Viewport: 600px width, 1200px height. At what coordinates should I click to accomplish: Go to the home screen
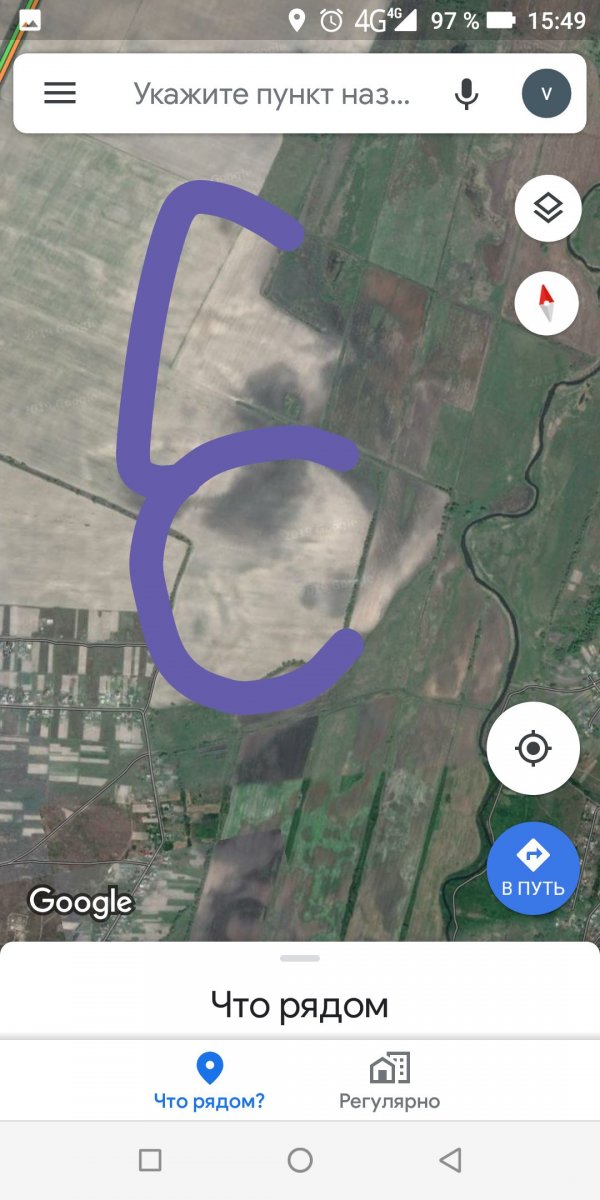tap(300, 1160)
